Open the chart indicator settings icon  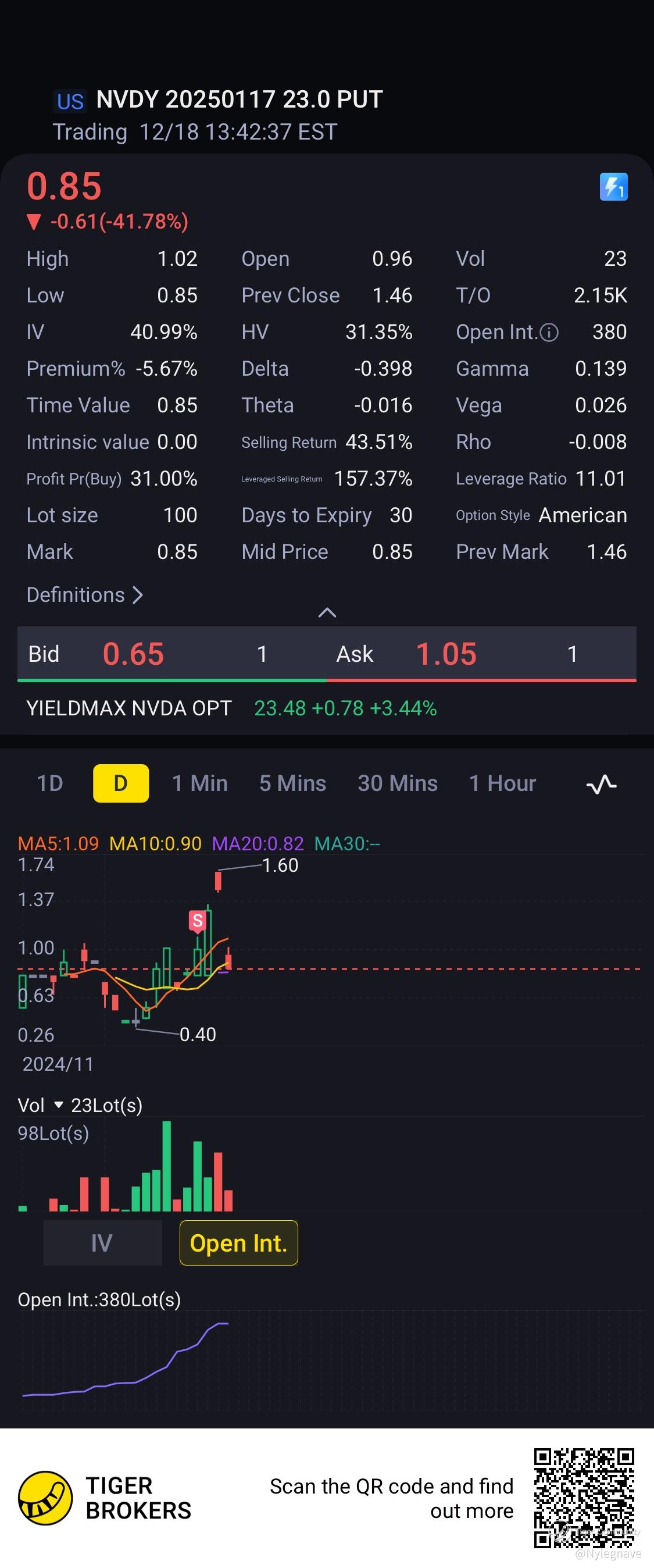601,784
